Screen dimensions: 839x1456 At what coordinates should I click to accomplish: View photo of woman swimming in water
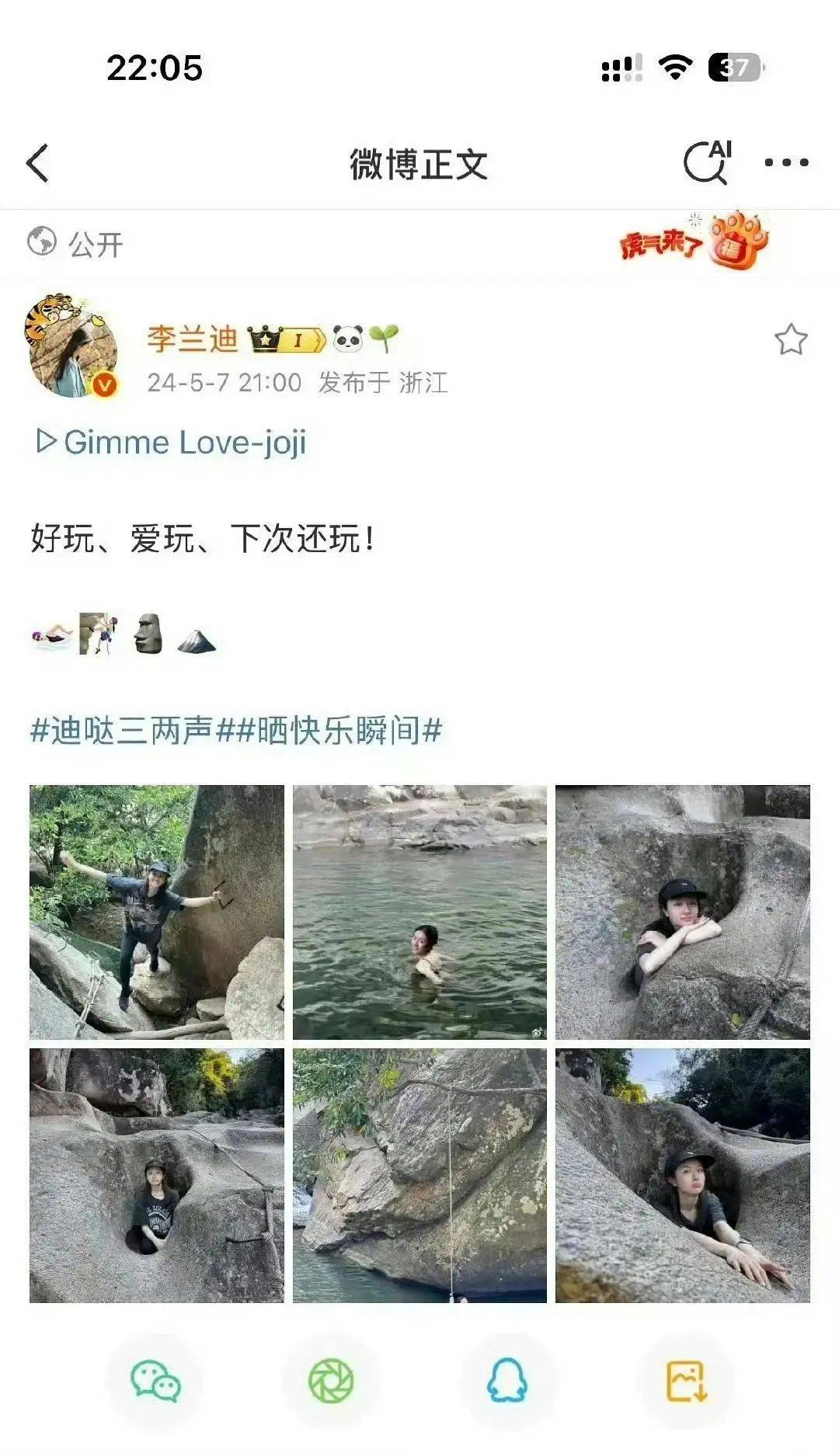(x=419, y=912)
